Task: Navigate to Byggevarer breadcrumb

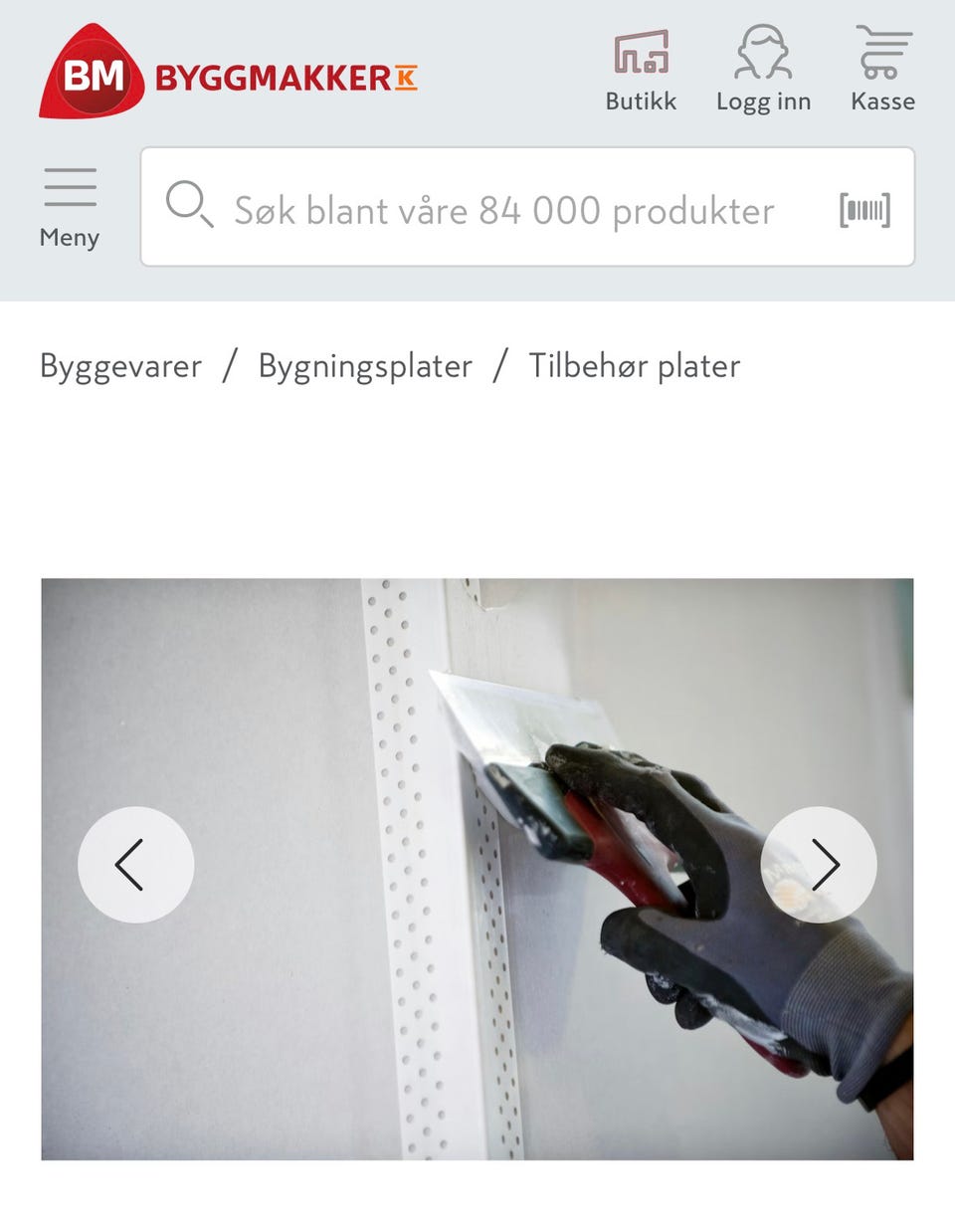Action: click(x=119, y=365)
